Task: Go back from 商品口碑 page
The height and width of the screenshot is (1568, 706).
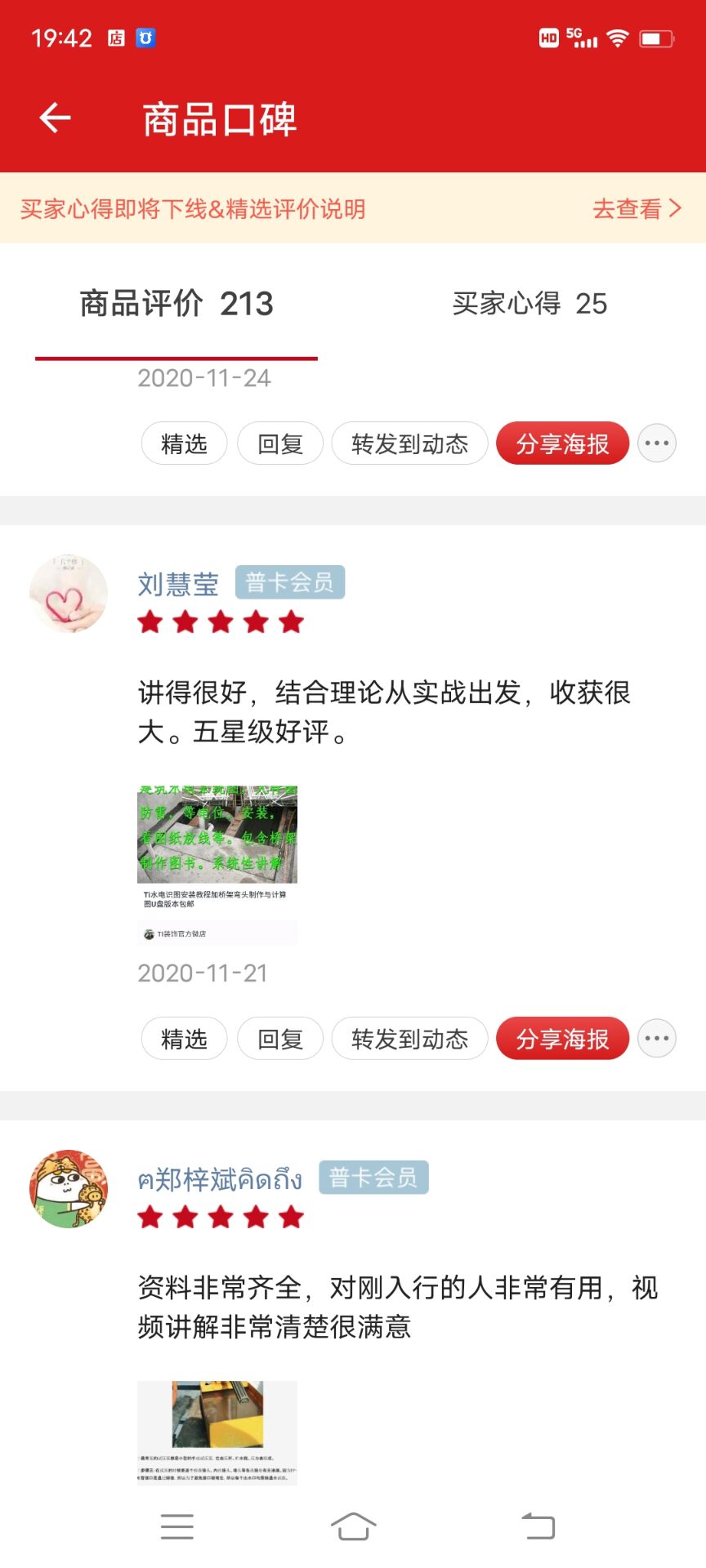Action: pos(56,118)
